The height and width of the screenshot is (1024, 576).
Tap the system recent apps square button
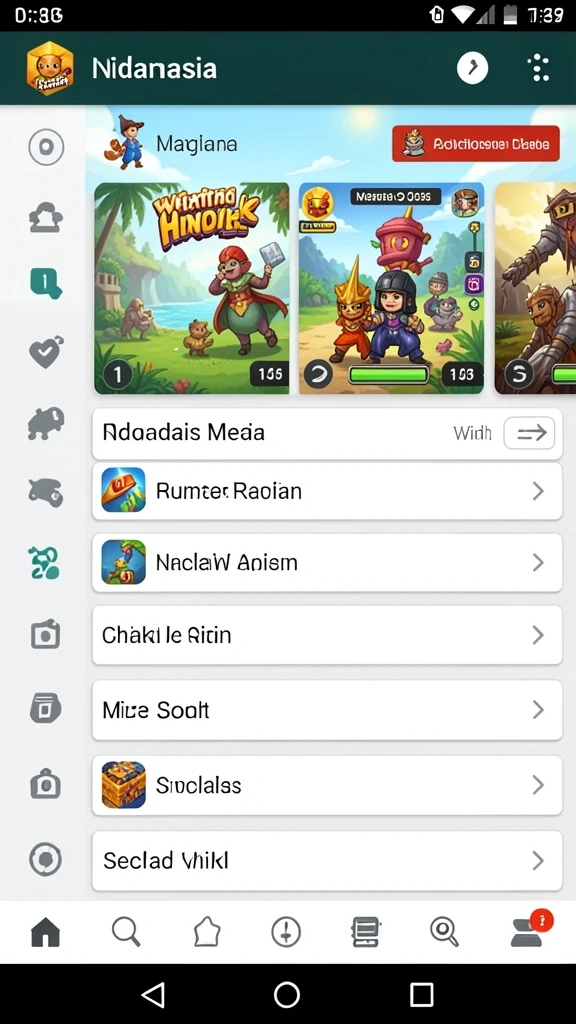click(x=421, y=995)
